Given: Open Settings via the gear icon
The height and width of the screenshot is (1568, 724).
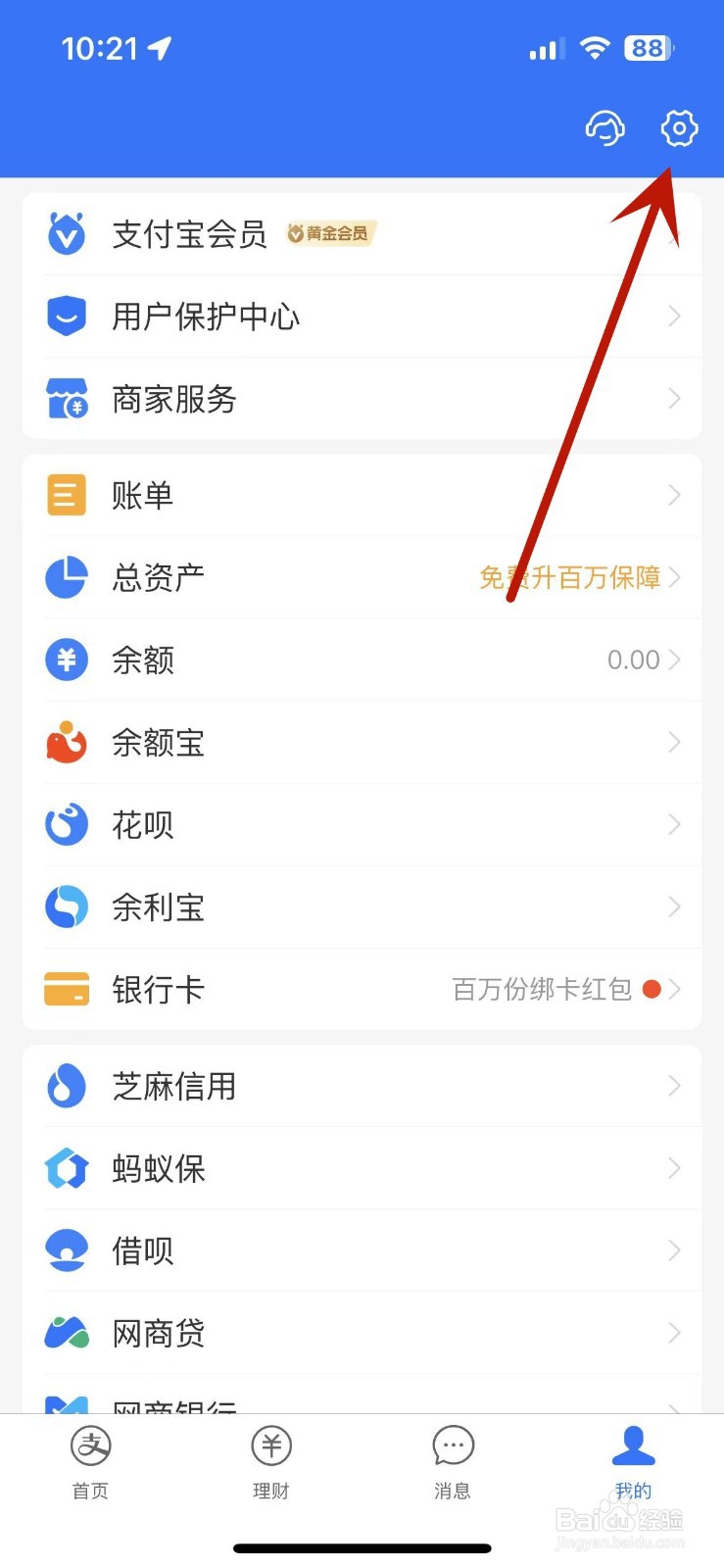Looking at the screenshot, I should [678, 128].
